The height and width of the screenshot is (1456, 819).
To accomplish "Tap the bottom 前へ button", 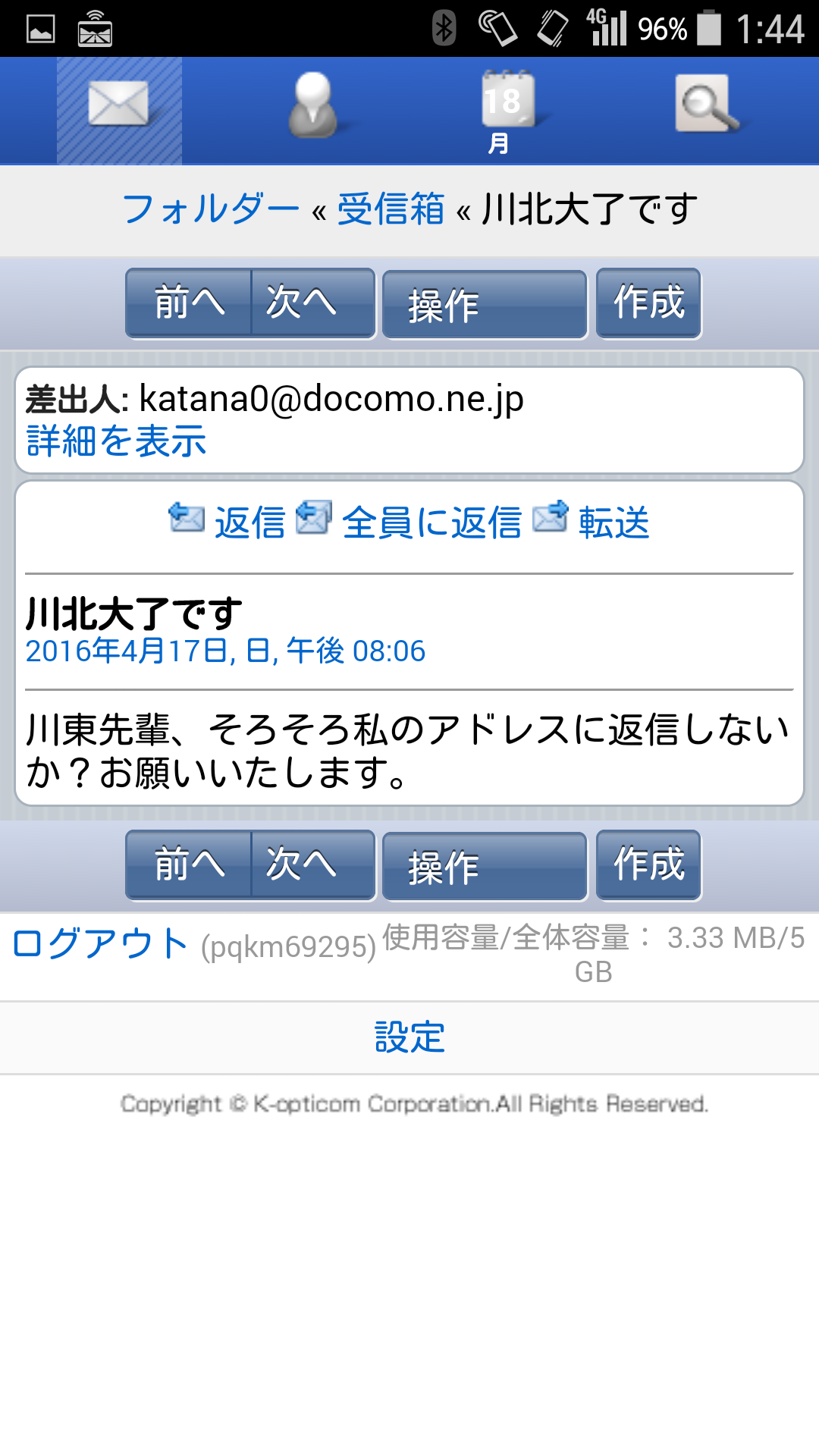I will tap(189, 864).
